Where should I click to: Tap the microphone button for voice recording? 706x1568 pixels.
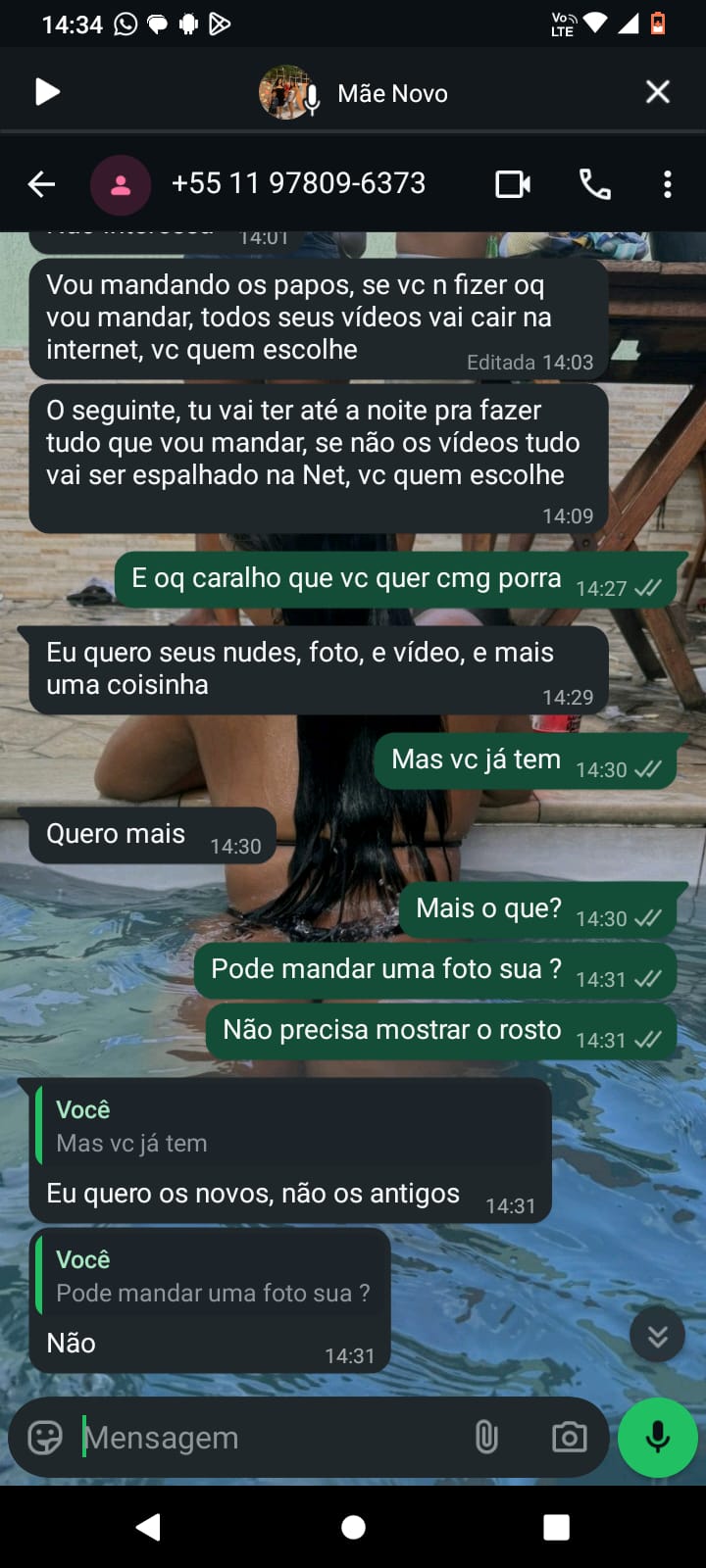658,1438
